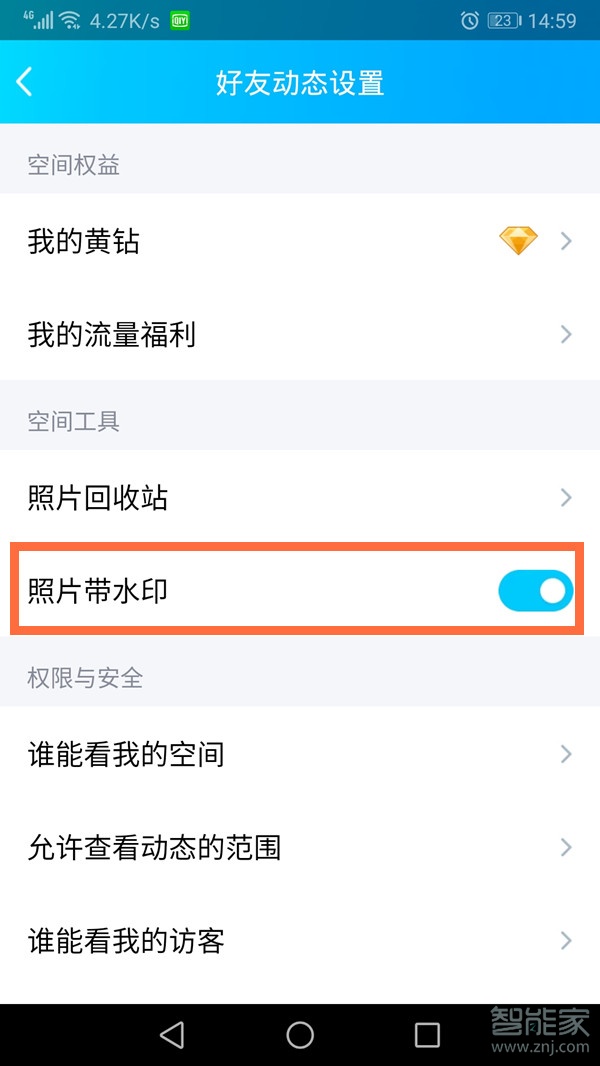Open 允许查看动态的范围
Viewport: 600px width, 1066px height.
tap(300, 847)
